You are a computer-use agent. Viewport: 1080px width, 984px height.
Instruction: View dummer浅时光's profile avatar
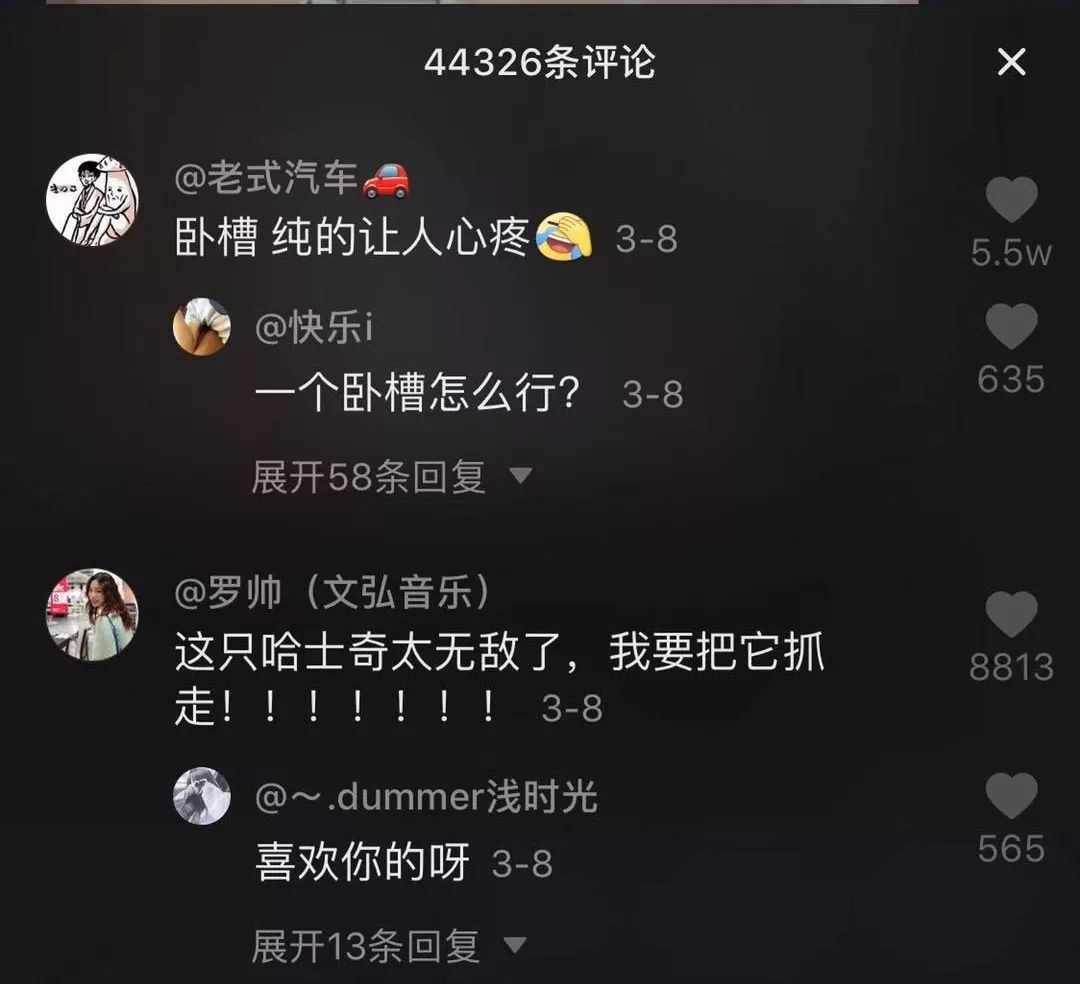click(202, 796)
